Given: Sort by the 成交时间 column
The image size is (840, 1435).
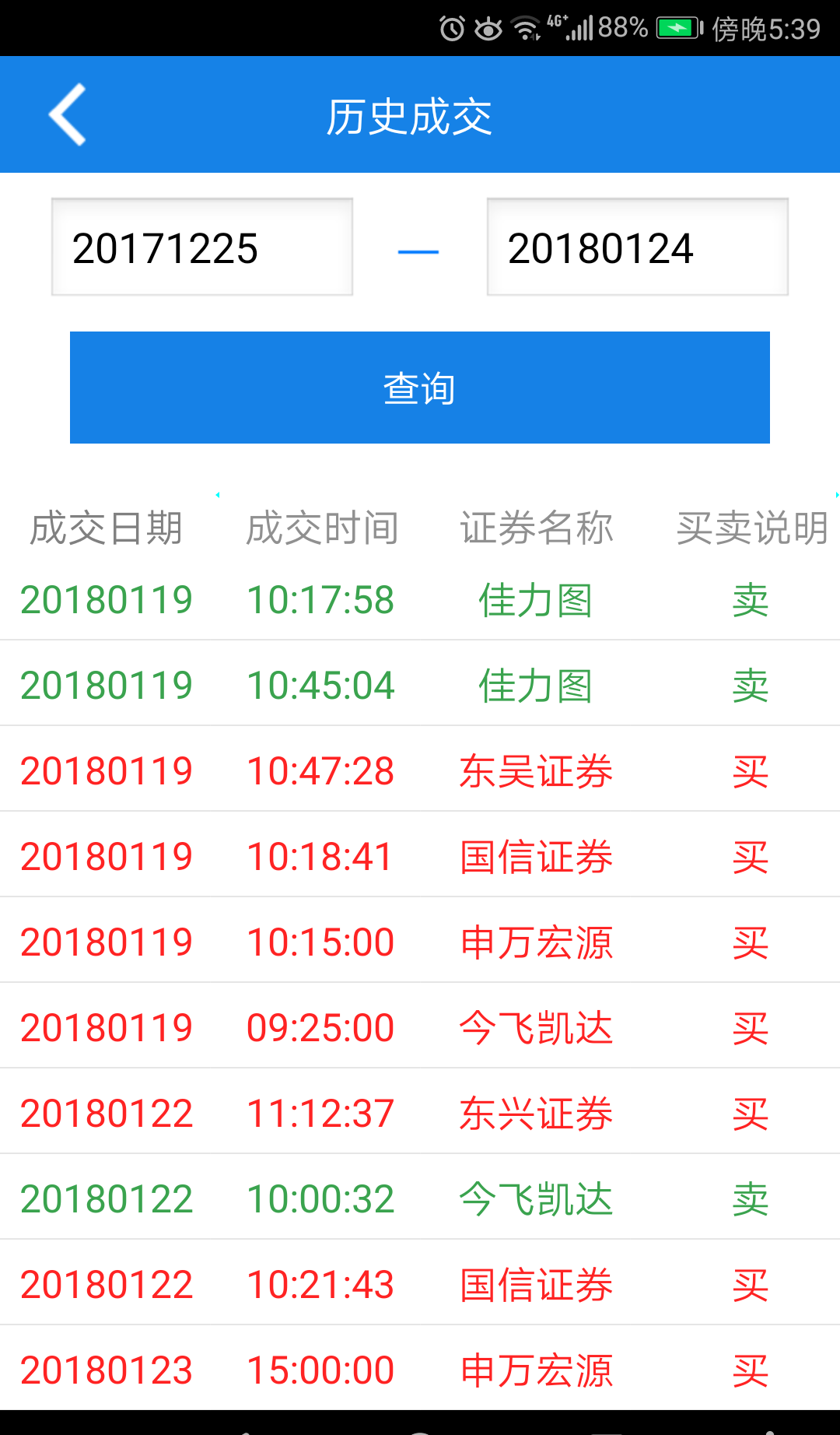Looking at the screenshot, I should 322,528.
